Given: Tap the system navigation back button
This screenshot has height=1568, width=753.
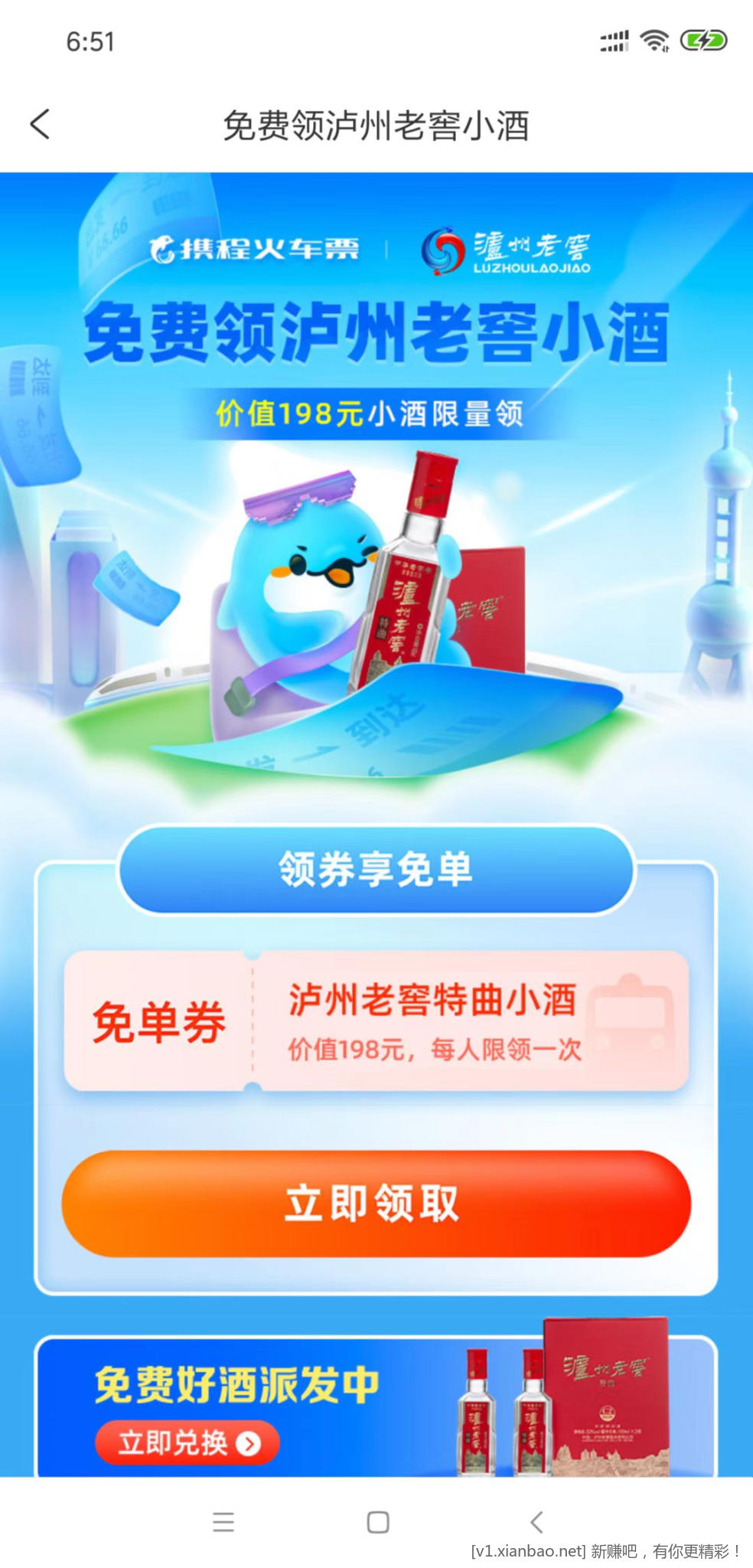Looking at the screenshot, I should (536, 1521).
